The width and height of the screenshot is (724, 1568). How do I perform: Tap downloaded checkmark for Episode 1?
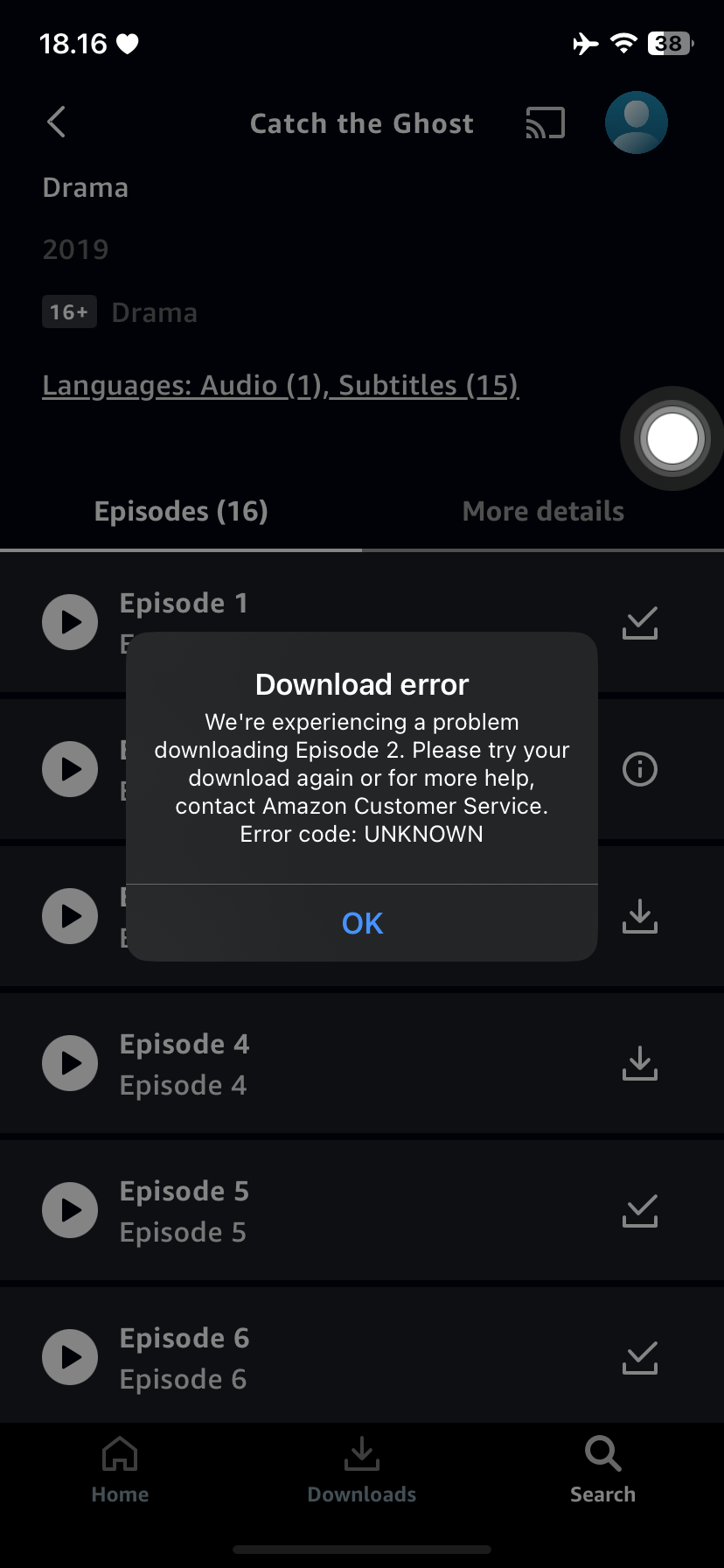point(640,622)
